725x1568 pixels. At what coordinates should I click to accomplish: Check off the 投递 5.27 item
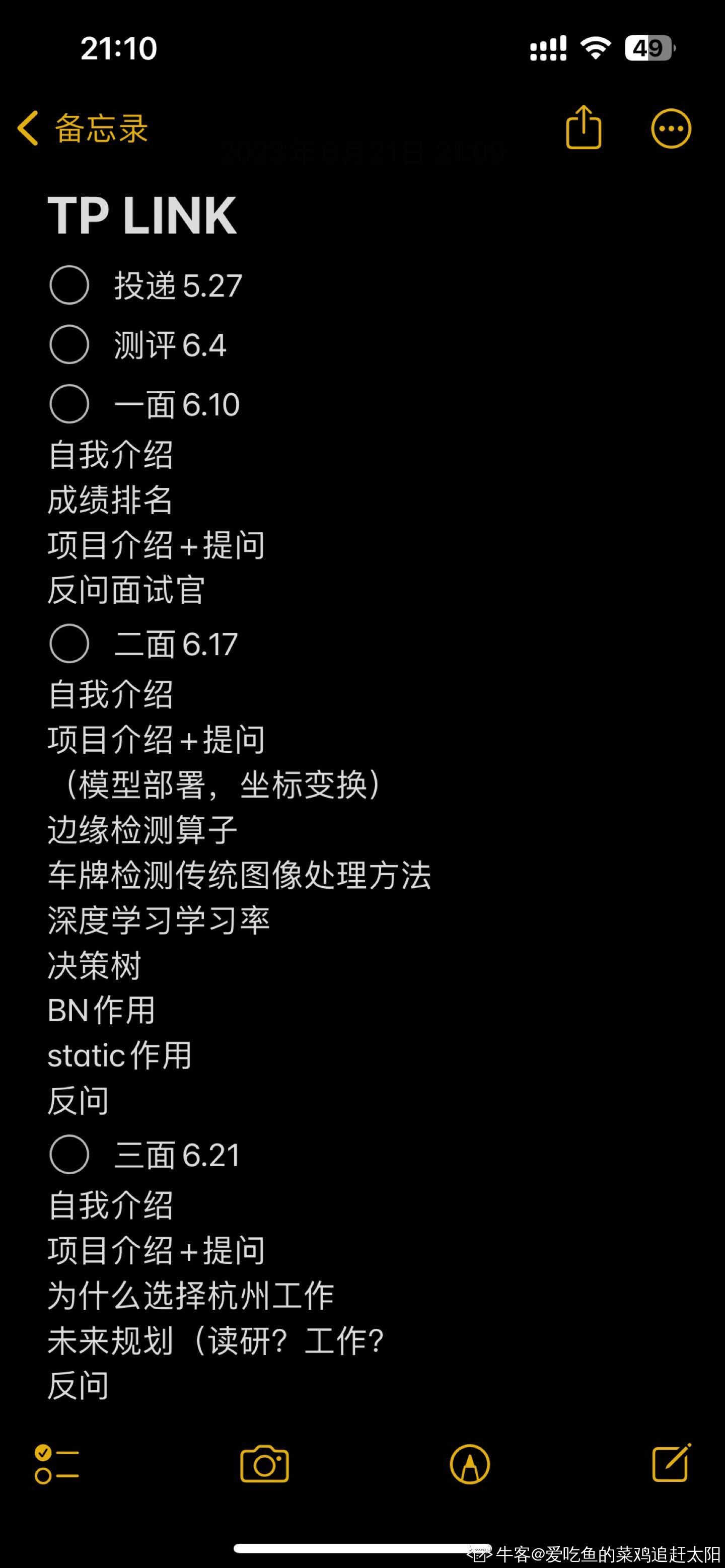tap(69, 285)
